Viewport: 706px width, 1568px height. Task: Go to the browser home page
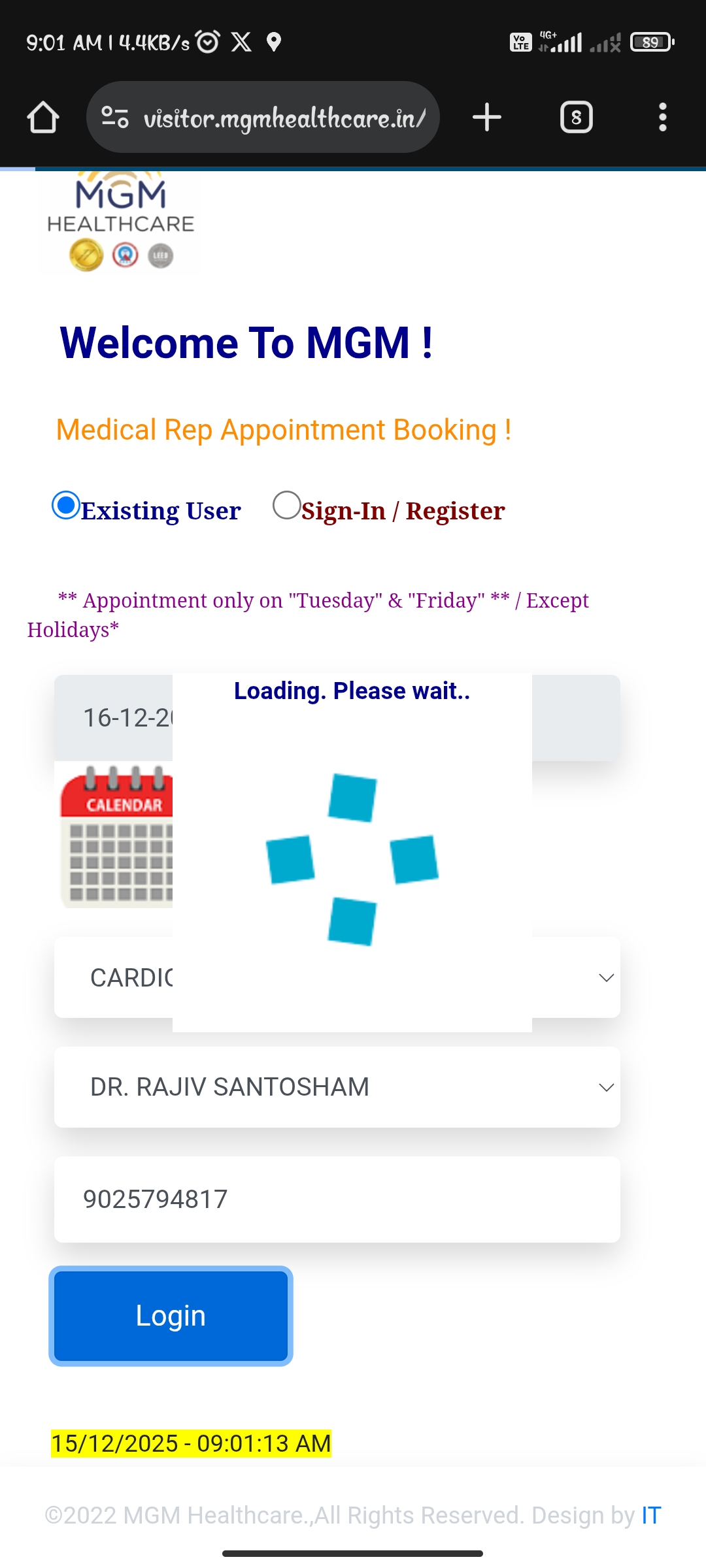point(43,118)
